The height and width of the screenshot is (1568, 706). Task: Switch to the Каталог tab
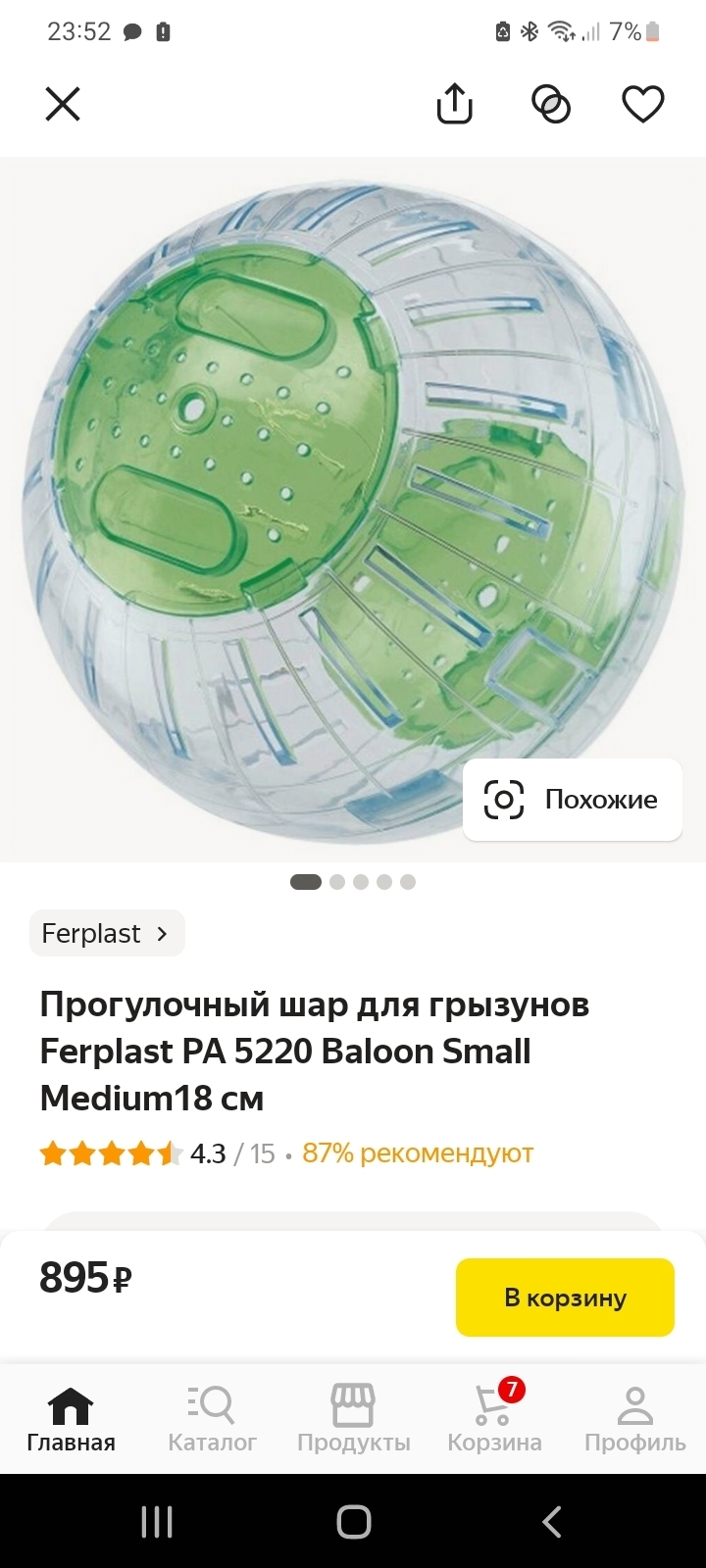pyautogui.click(x=212, y=1418)
